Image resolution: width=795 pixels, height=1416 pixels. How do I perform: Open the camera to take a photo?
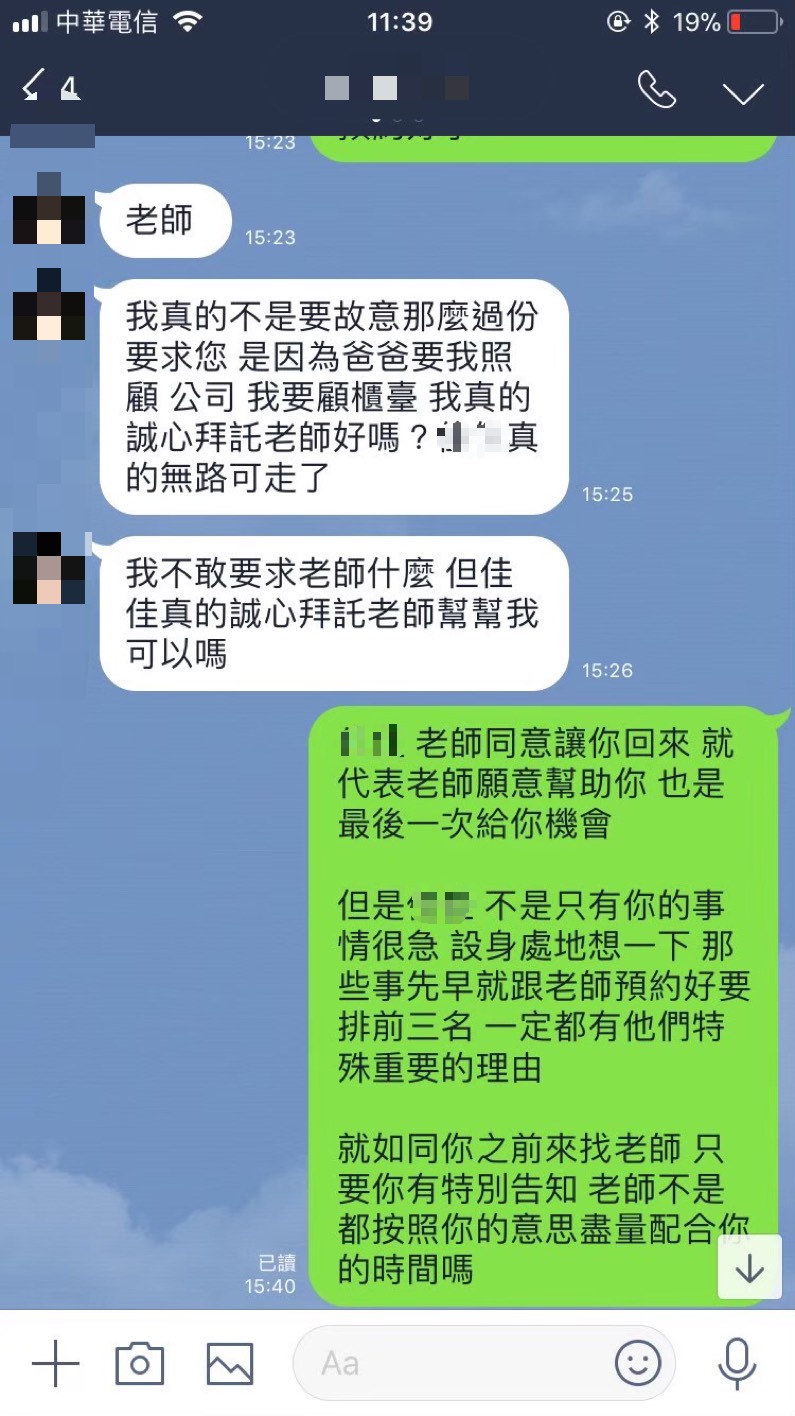coord(140,1363)
